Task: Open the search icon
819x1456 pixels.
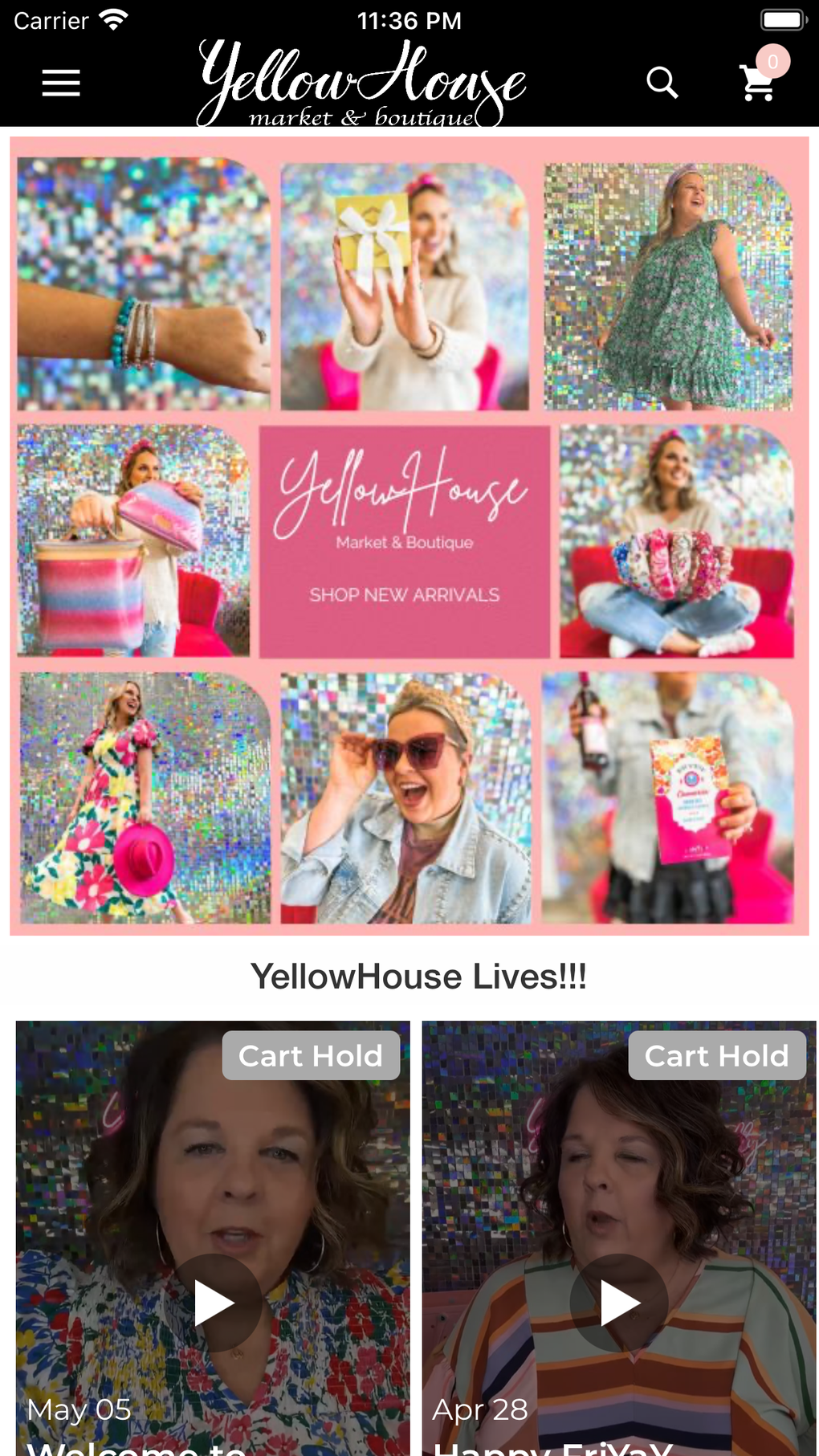Action: click(662, 82)
